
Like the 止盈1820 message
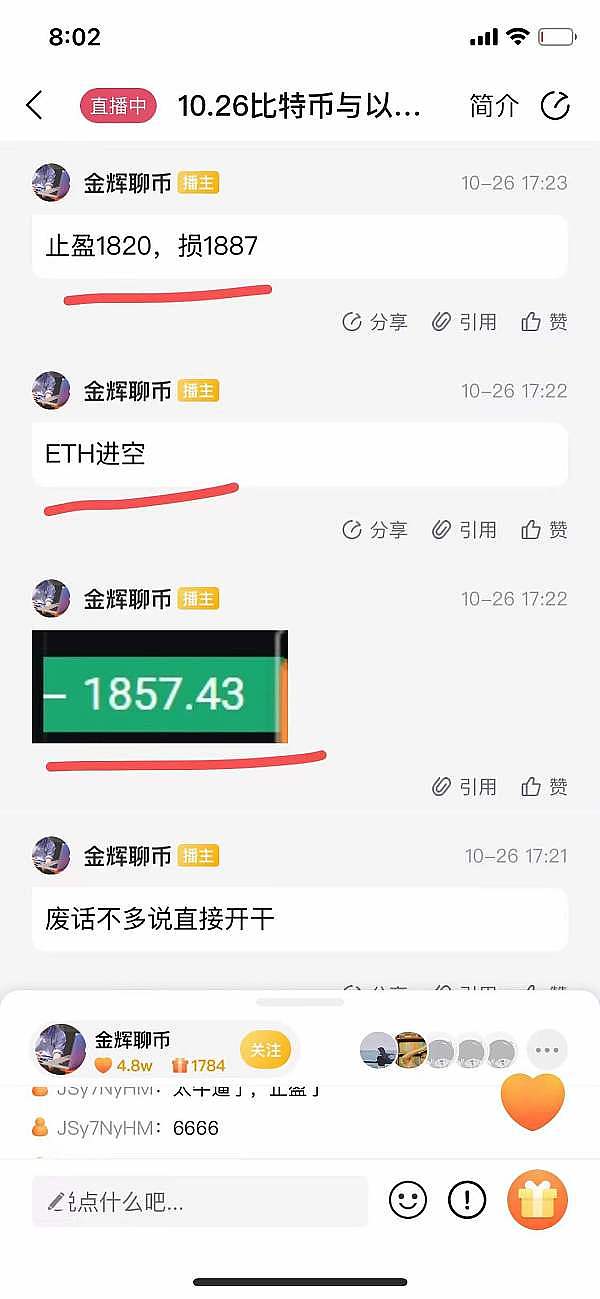545,322
